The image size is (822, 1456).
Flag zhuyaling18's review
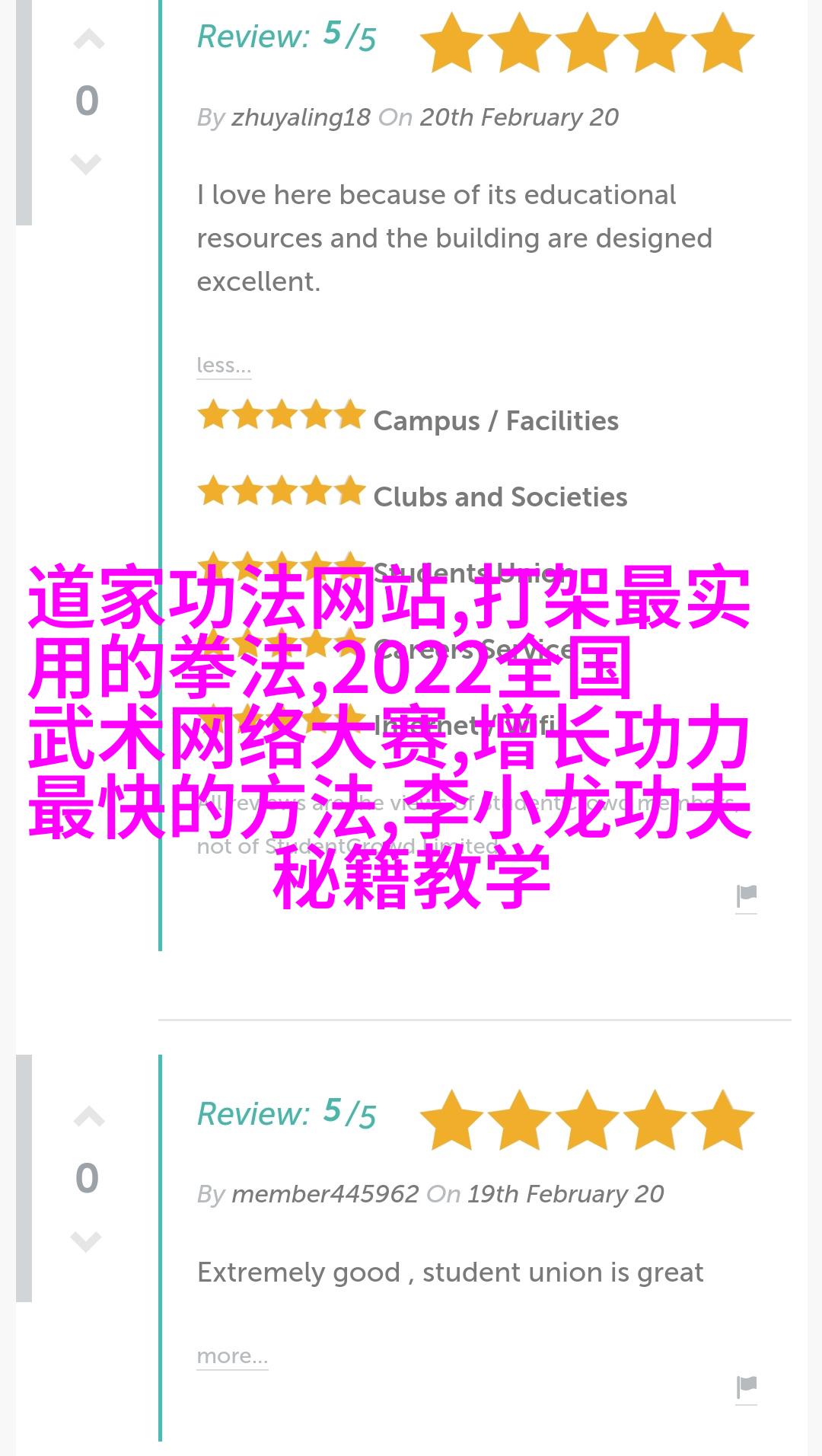pyautogui.click(x=747, y=897)
